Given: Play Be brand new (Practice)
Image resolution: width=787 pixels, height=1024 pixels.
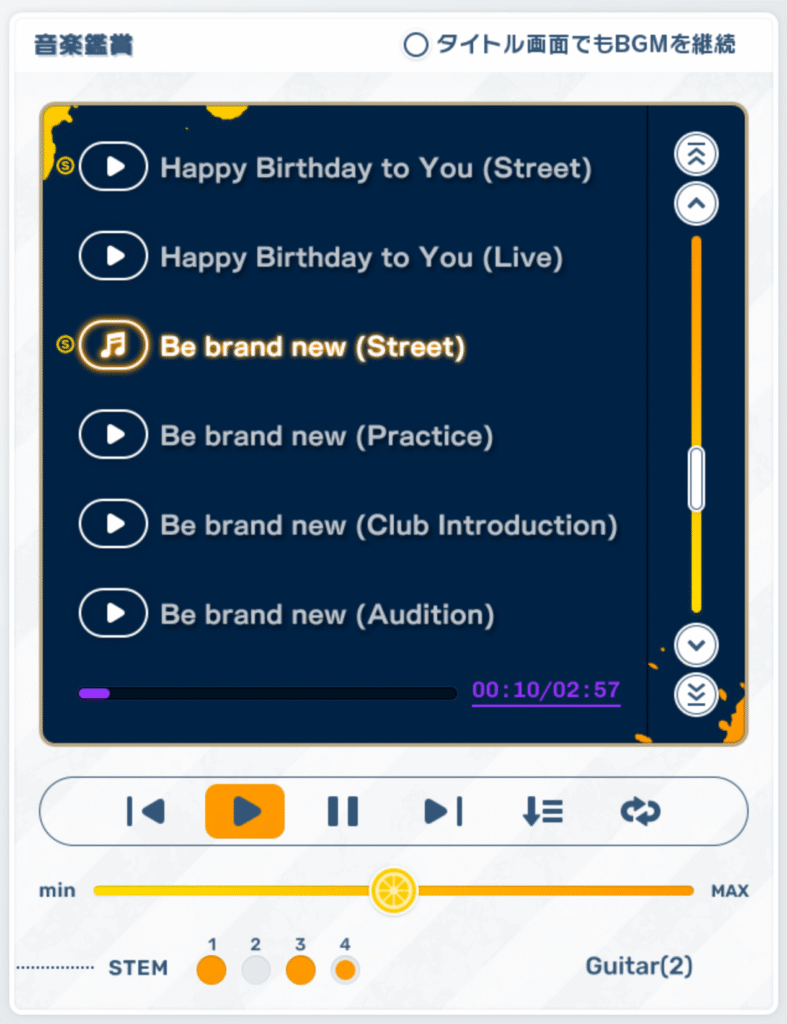Looking at the screenshot, I should tap(114, 435).
